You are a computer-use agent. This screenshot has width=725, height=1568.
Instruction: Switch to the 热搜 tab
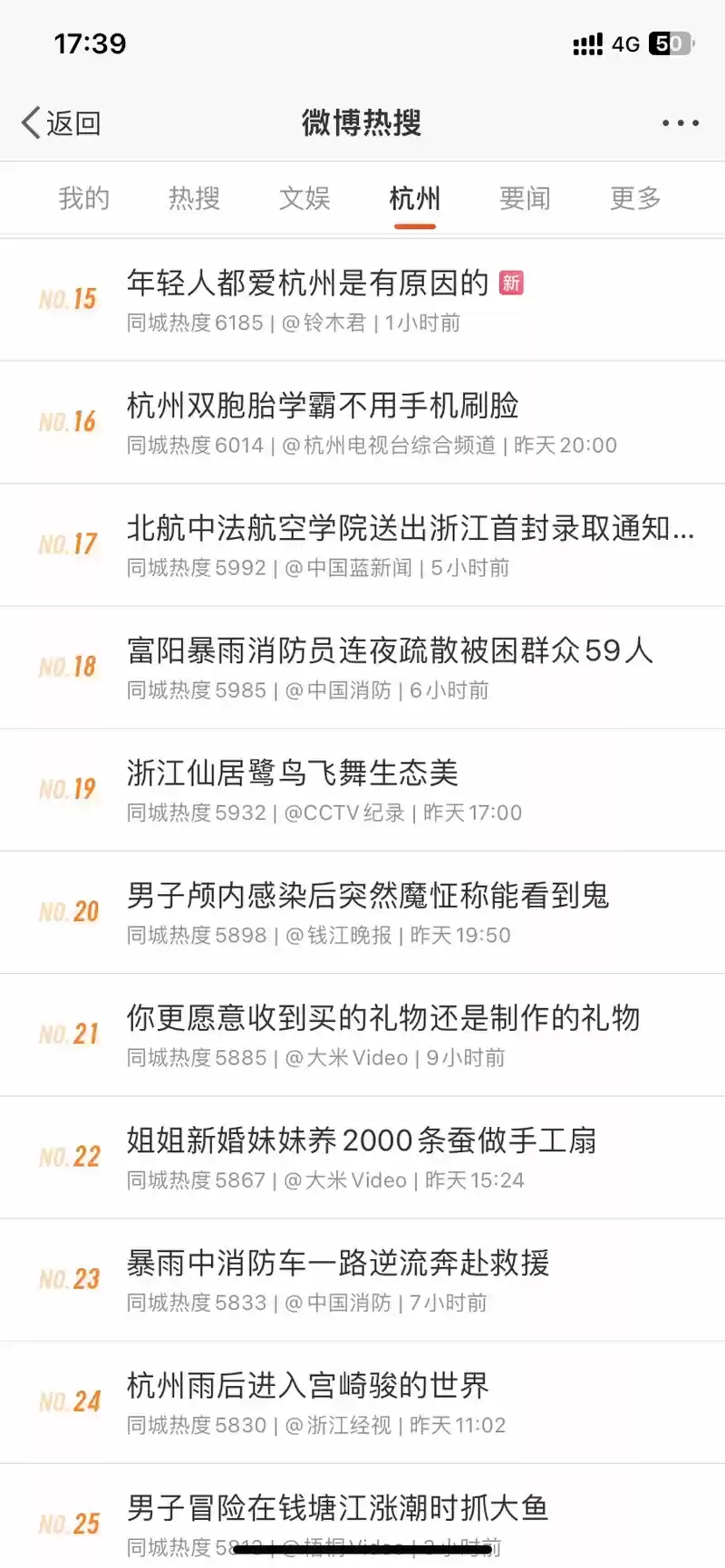point(193,198)
